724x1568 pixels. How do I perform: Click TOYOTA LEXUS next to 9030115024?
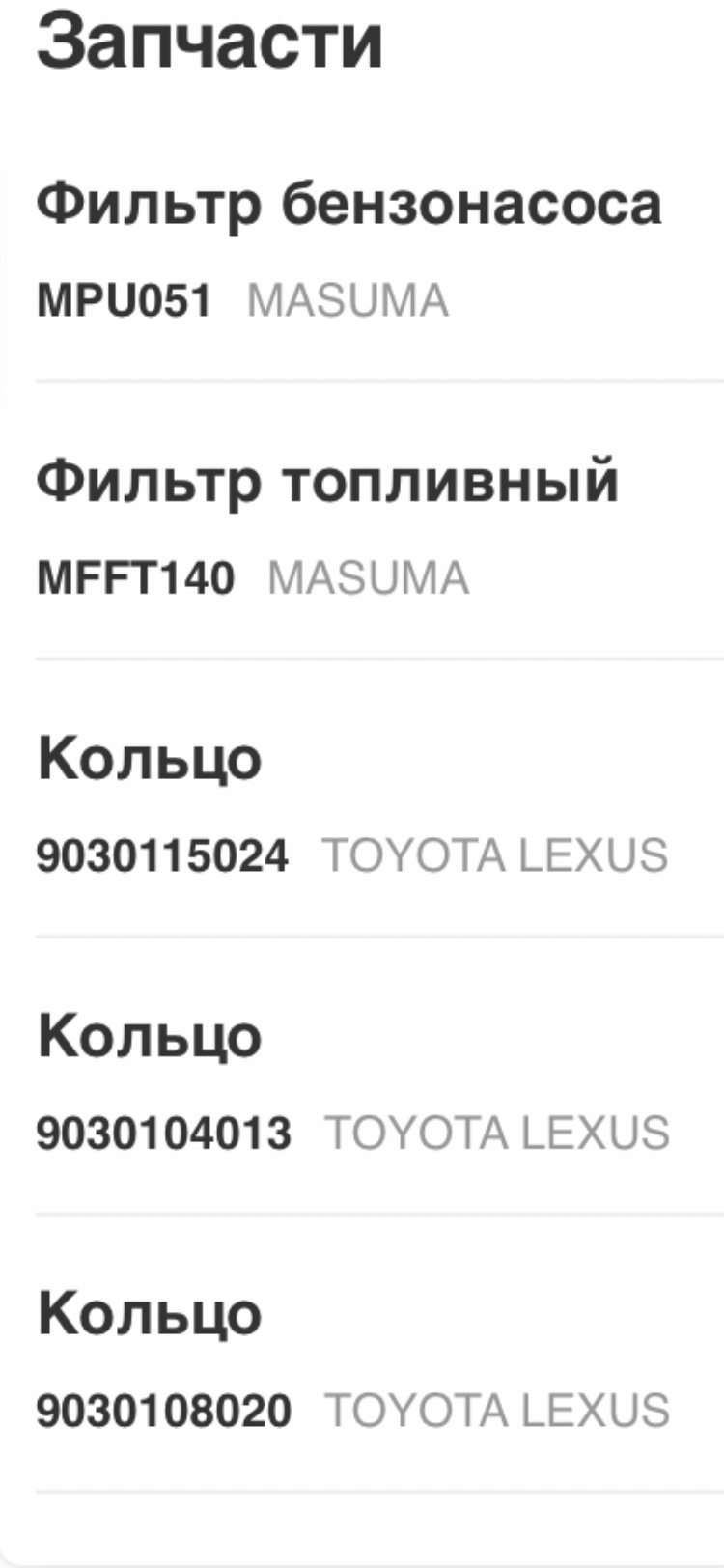[x=497, y=854]
